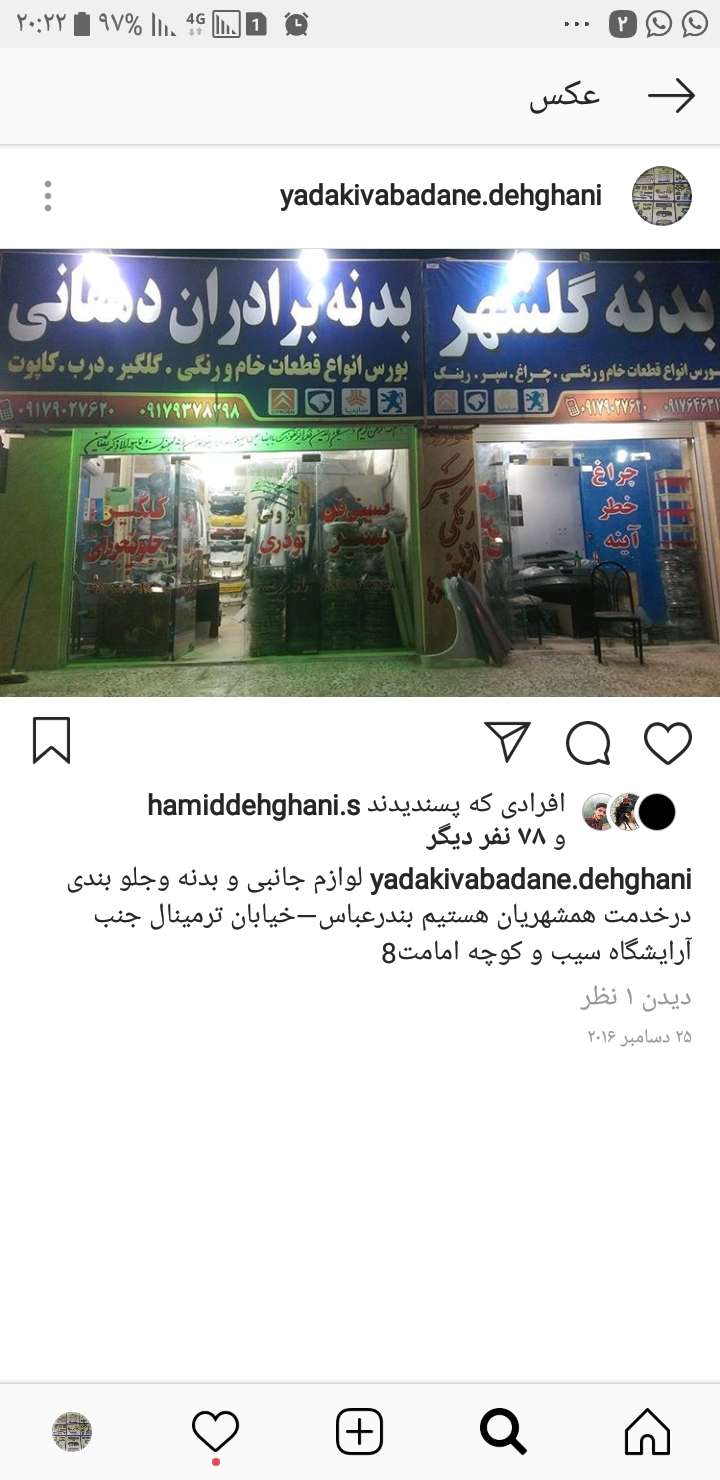Create a new post with plus tab

tap(359, 1431)
